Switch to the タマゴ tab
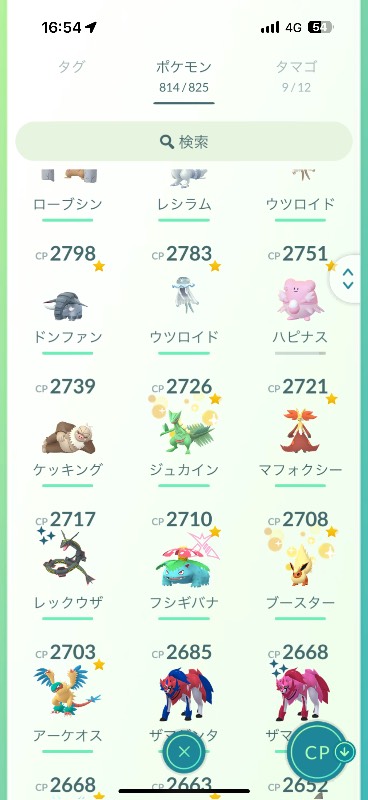This screenshot has width=368, height=800. pos(296,75)
